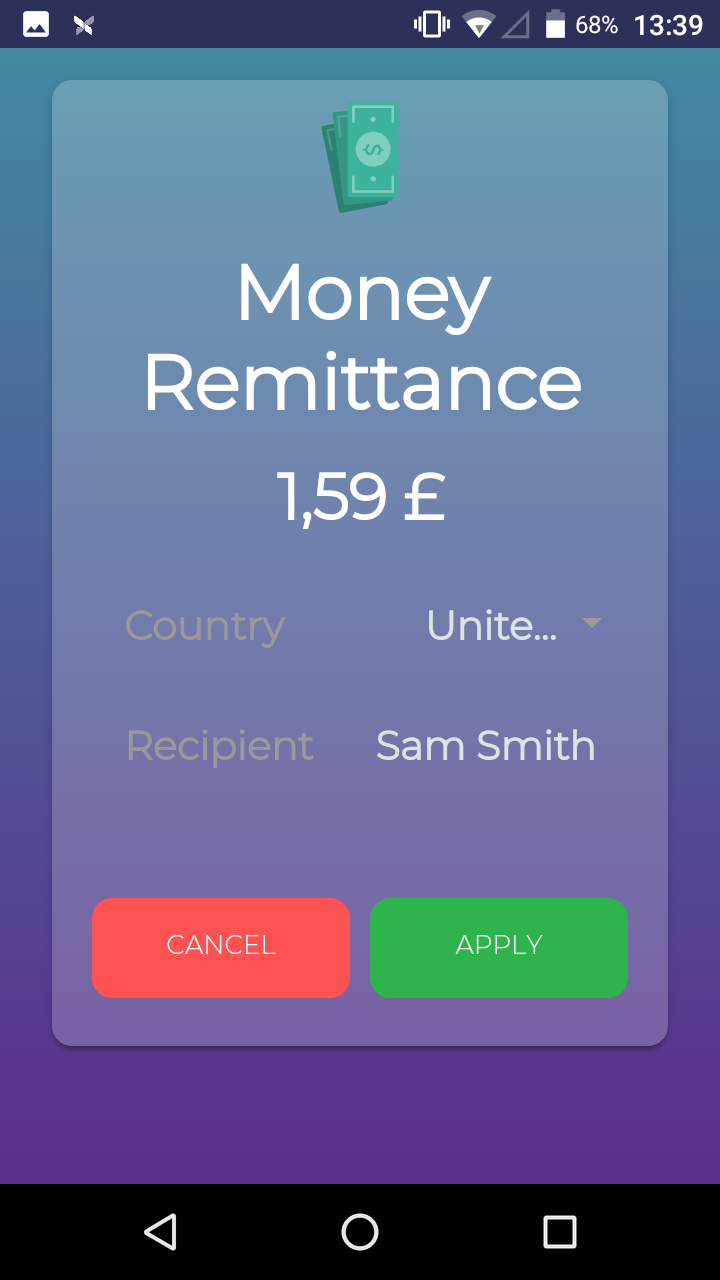The height and width of the screenshot is (1280, 720).
Task: Go back using system back button
Action: click(x=160, y=1232)
